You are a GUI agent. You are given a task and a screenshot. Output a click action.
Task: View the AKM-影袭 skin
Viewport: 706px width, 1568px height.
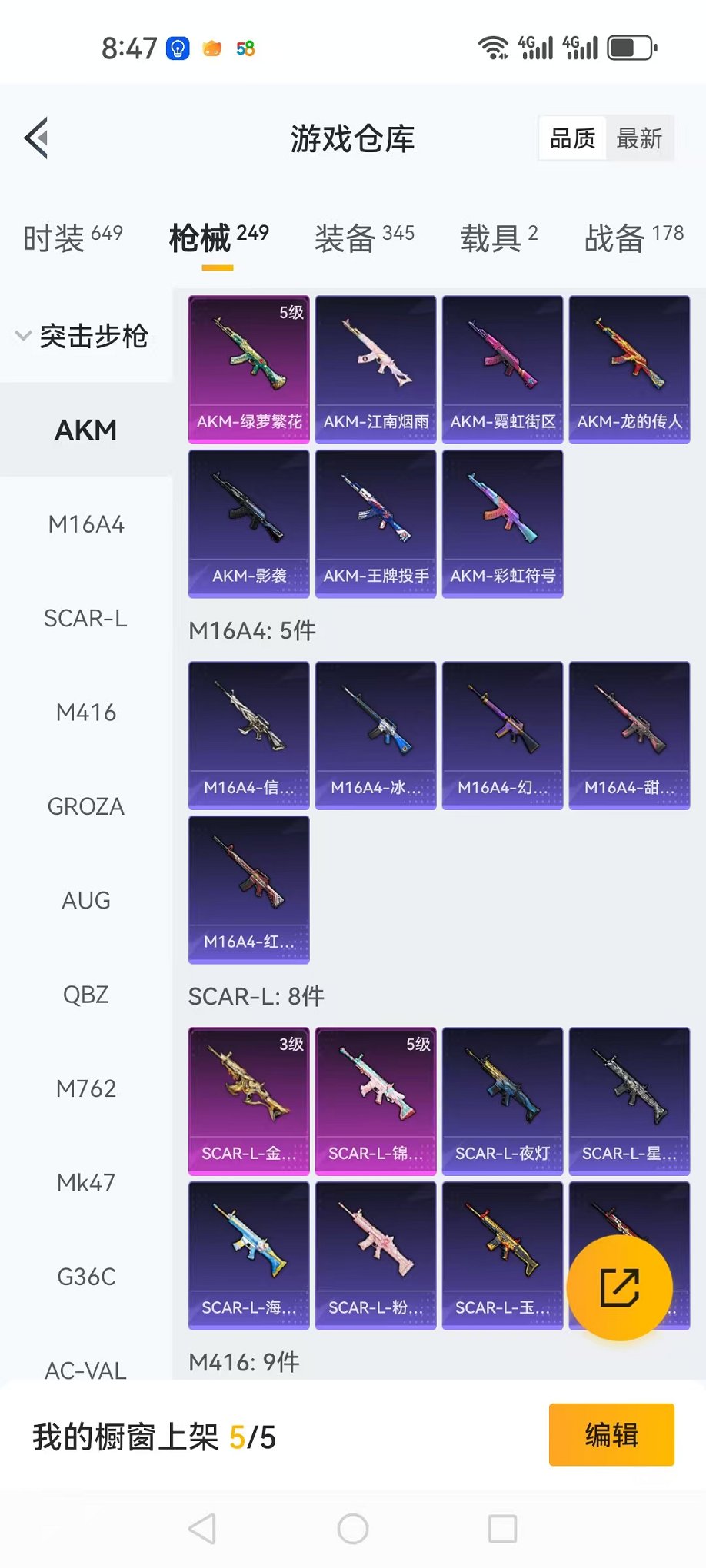click(249, 523)
